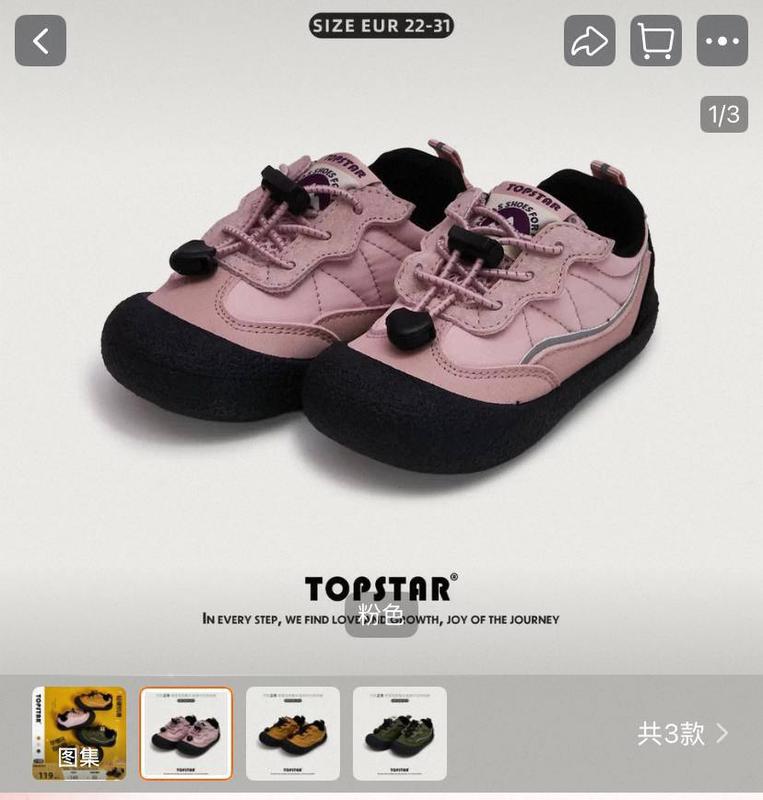Viewport: 763px width, 800px height.
Task: Select the pink shoe thumbnail
Action: tap(186, 733)
